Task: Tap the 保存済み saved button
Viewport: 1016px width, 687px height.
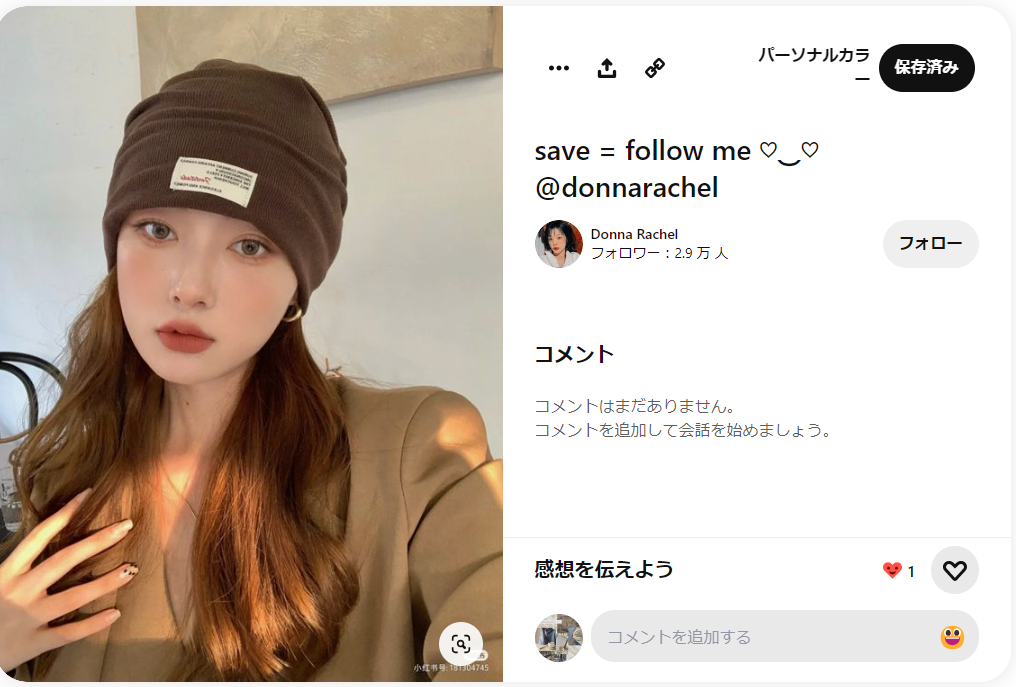Action: 926,68
